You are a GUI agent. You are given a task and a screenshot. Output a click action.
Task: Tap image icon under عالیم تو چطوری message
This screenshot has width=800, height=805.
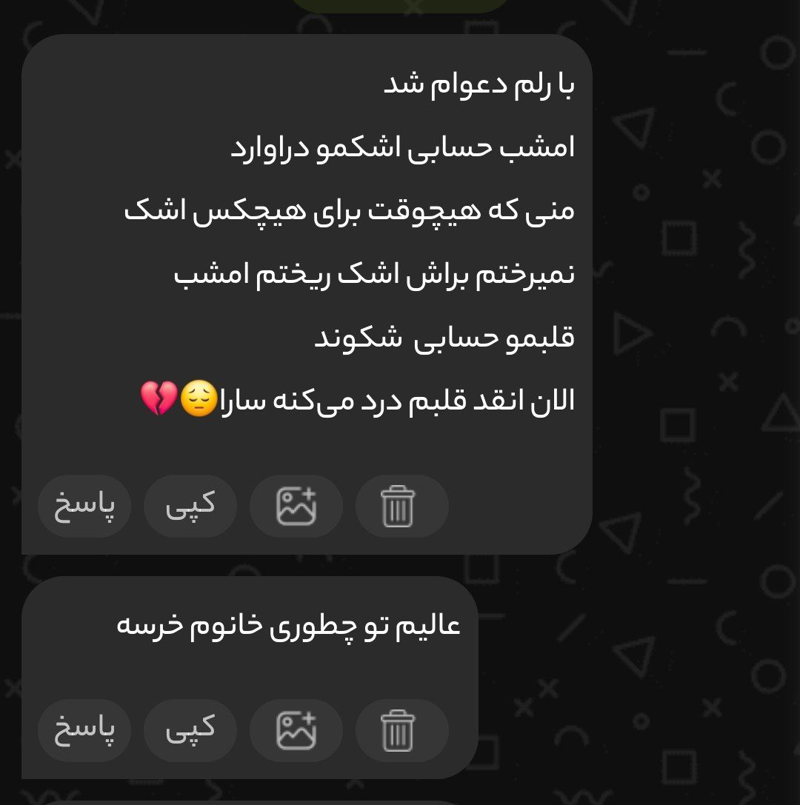tap(296, 730)
